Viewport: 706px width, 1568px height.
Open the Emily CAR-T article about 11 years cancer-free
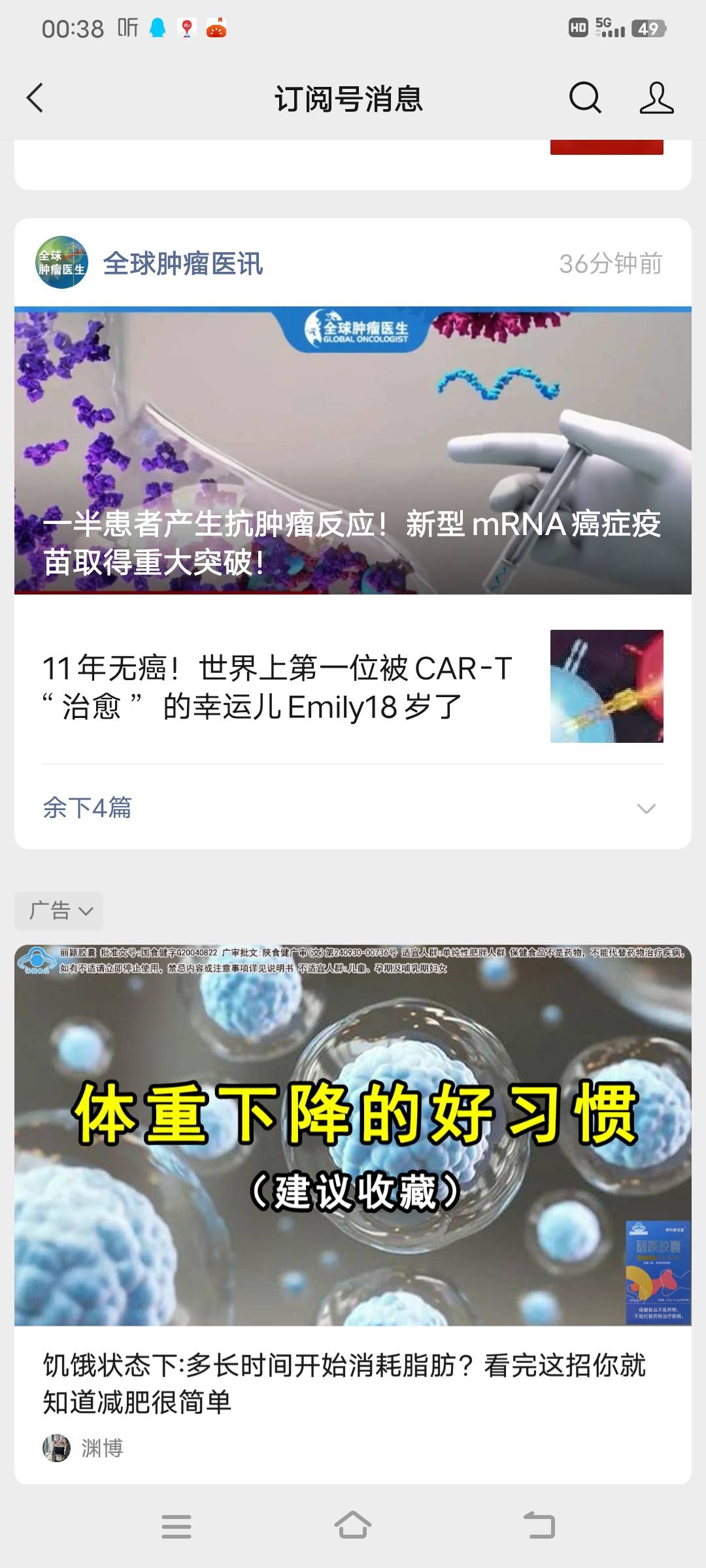(275, 689)
